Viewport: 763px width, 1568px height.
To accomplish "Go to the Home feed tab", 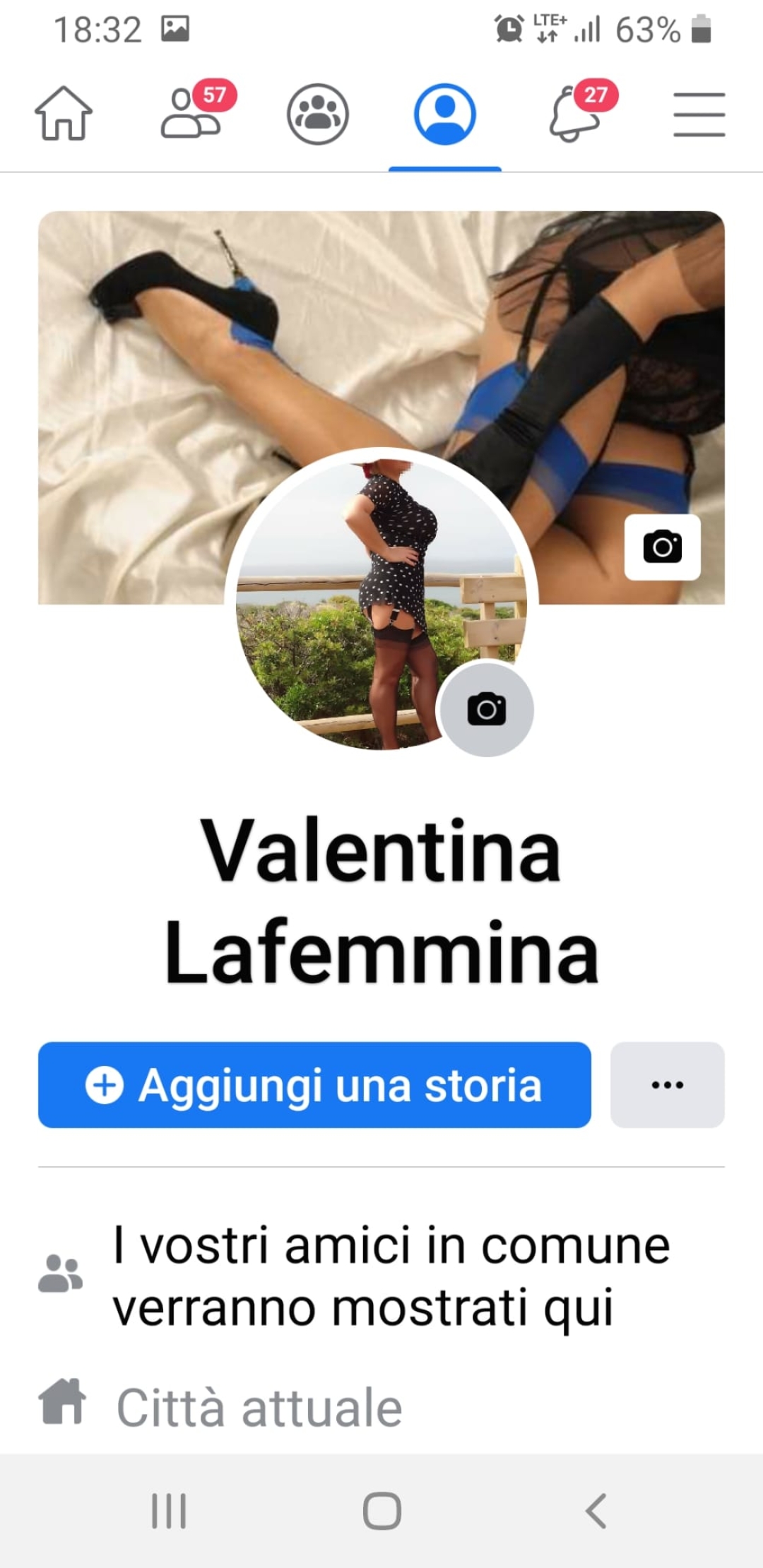I will point(64,114).
